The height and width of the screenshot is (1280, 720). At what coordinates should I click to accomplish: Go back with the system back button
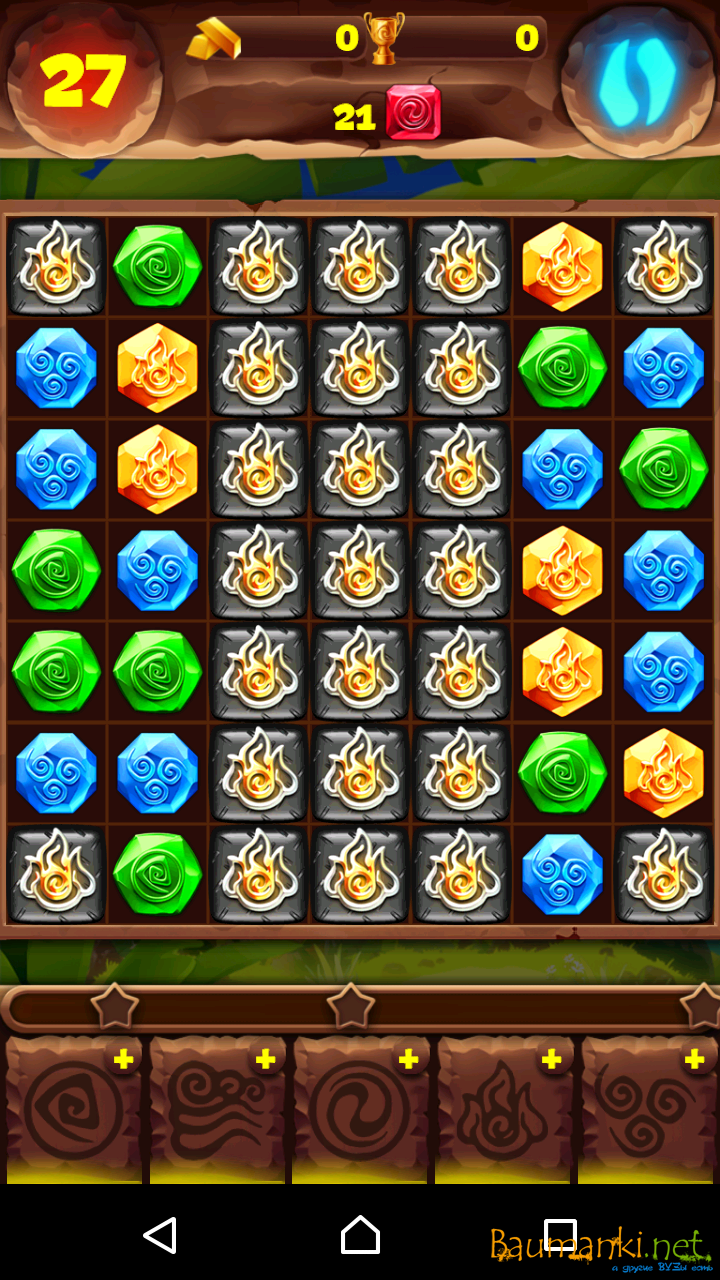(x=160, y=1235)
